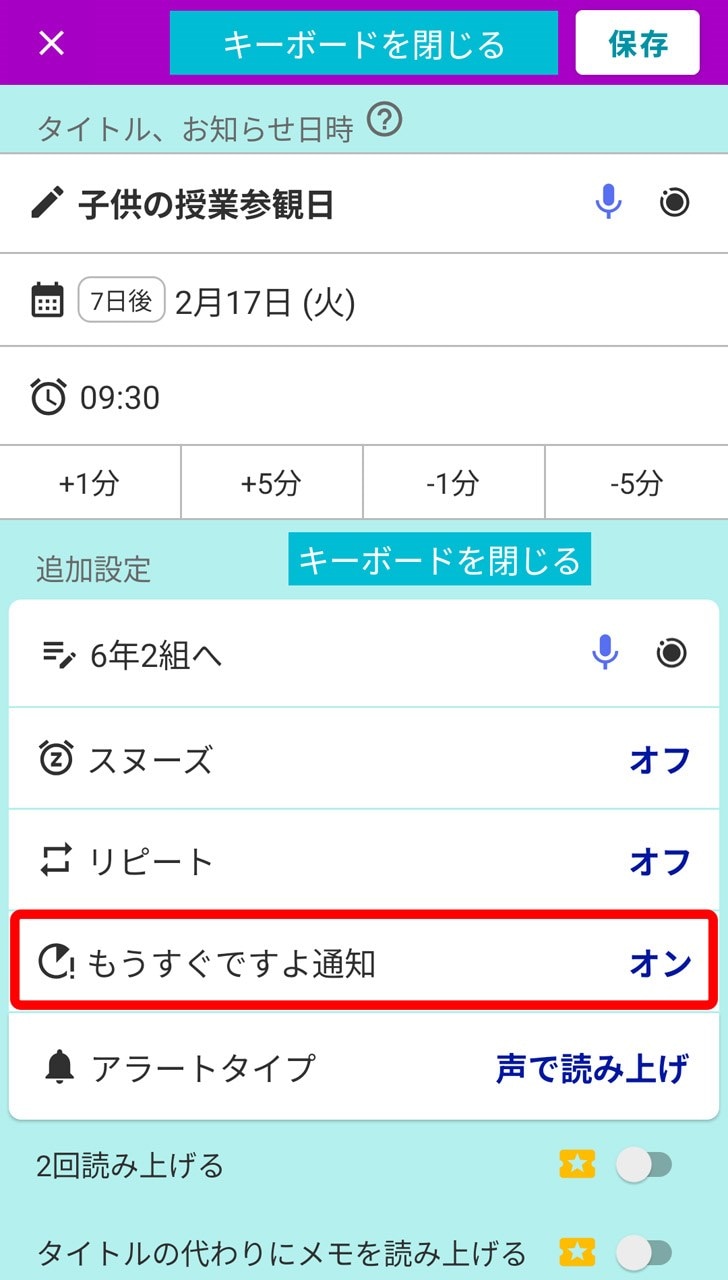The width and height of the screenshot is (728, 1280).
Task: Close the reminder editor with X
Action: [51, 43]
